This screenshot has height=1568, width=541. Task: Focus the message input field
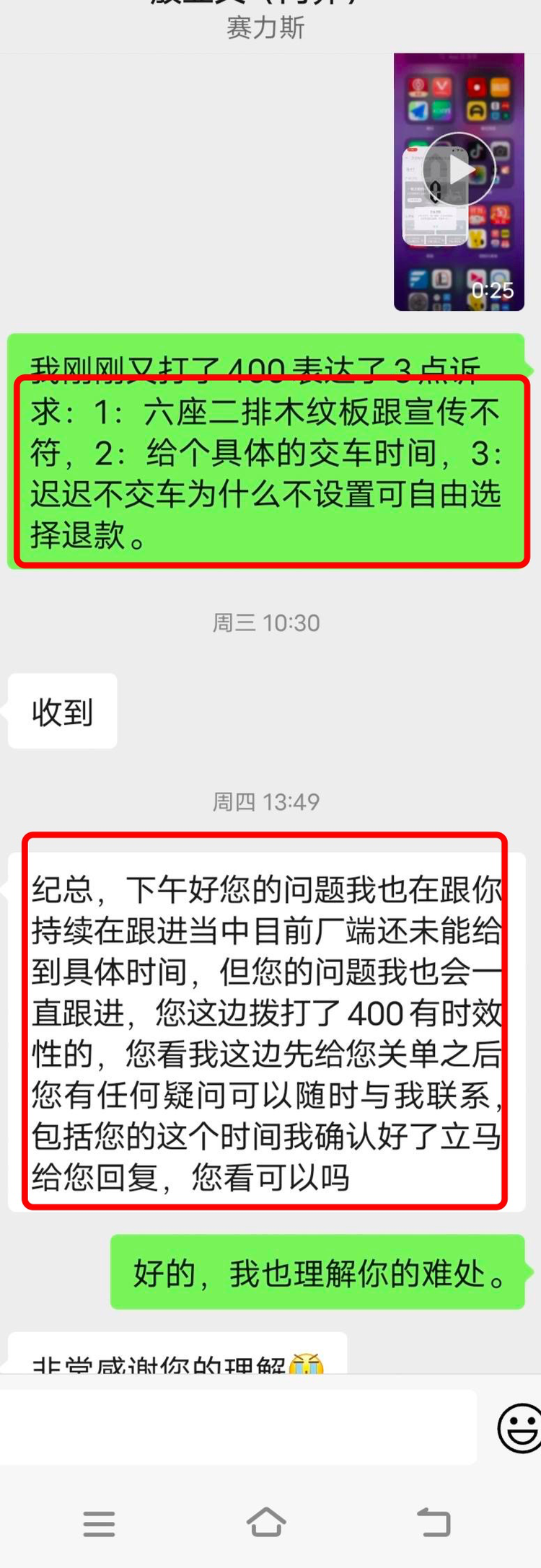pos(238,1426)
